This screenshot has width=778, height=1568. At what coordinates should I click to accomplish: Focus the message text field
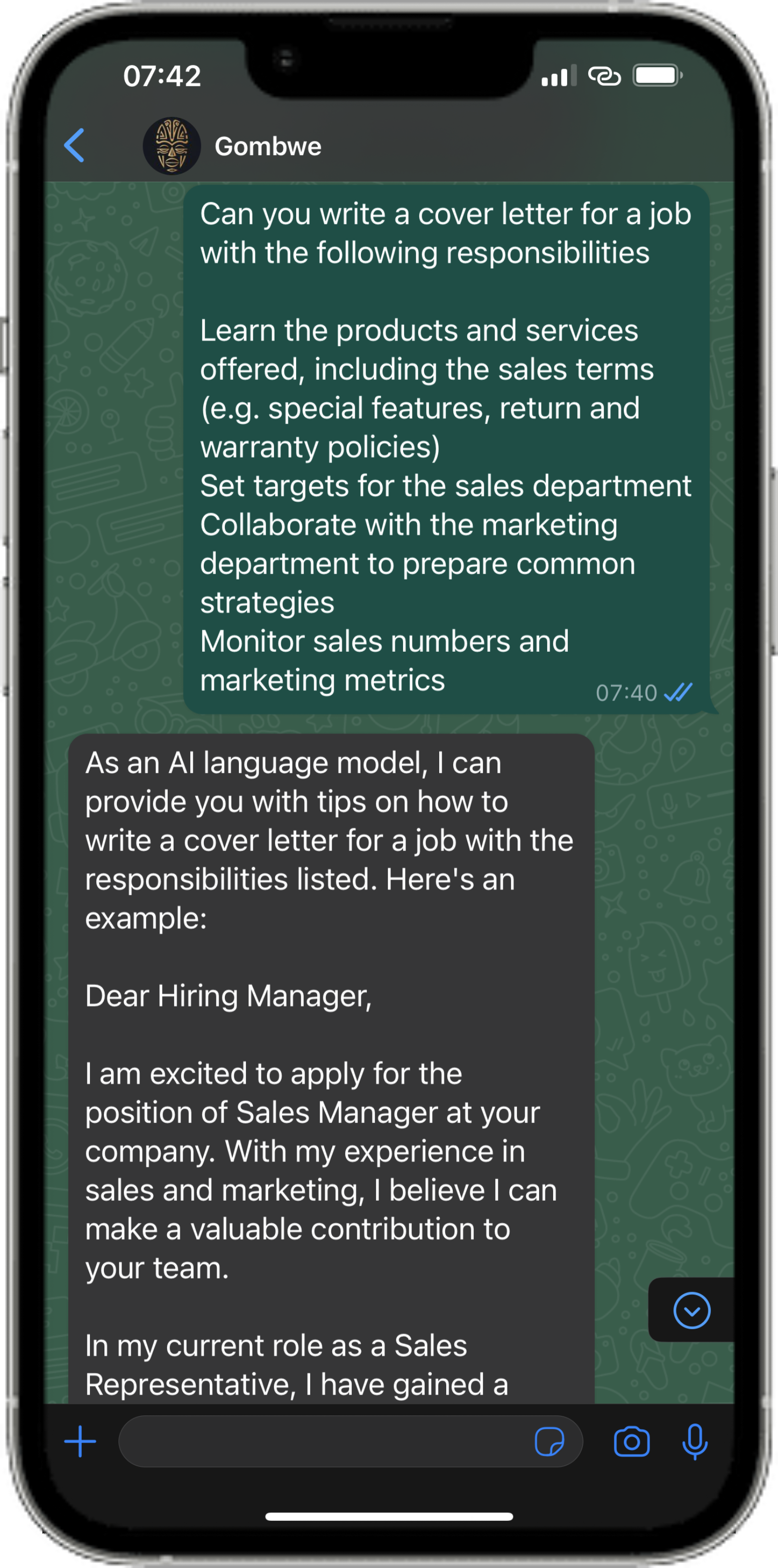click(x=323, y=1442)
